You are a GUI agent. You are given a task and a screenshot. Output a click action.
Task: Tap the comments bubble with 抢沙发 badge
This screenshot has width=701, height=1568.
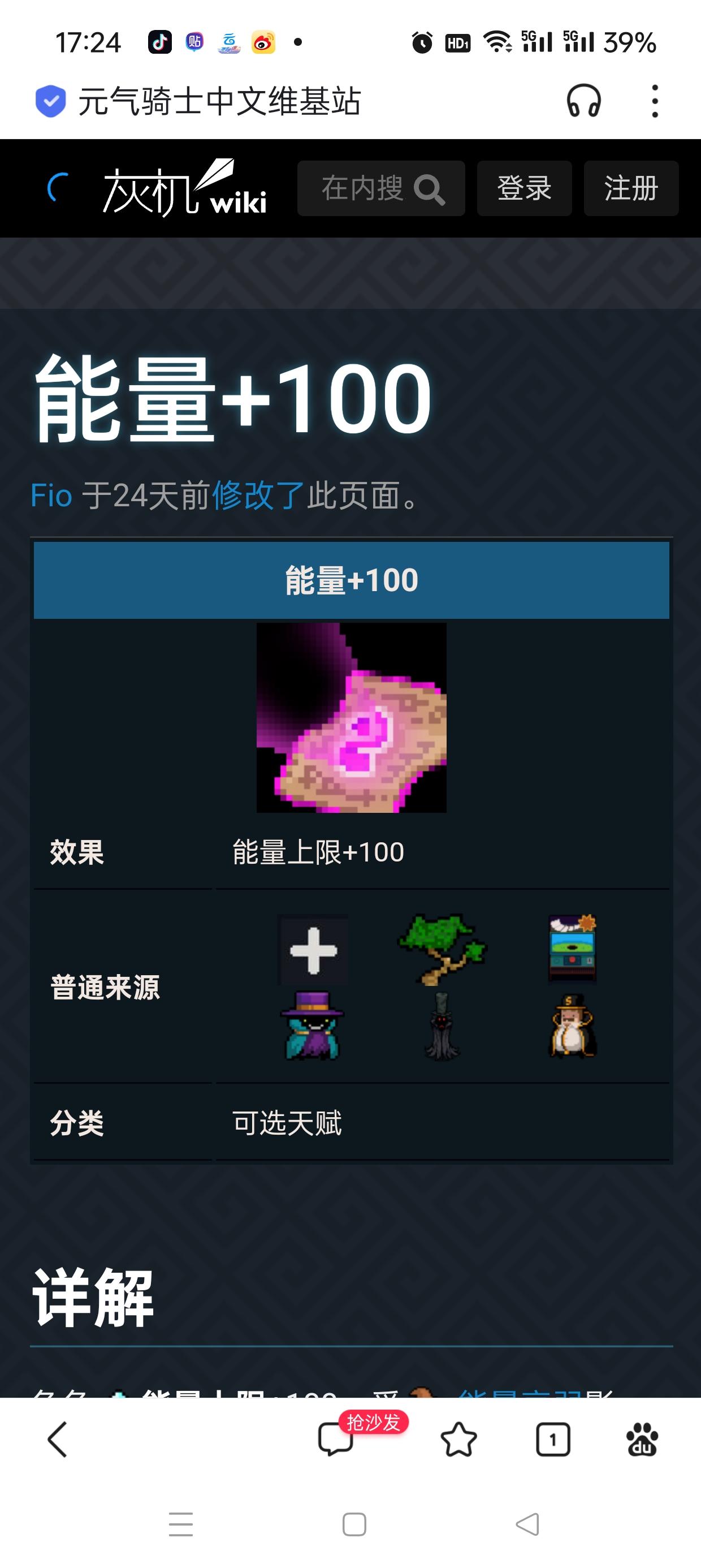coord(336,1442)
